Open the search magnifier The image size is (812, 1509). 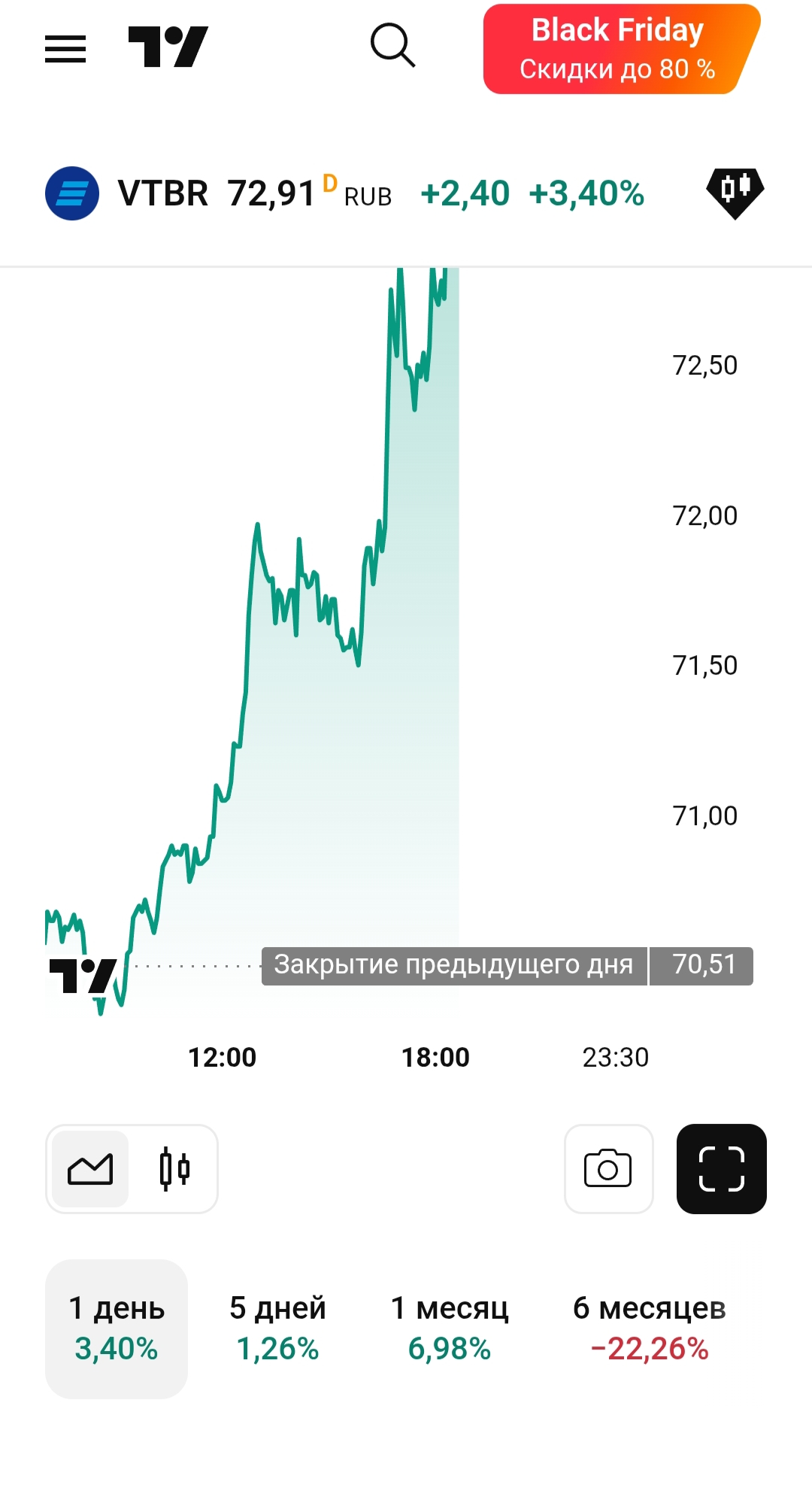click(x=392, y=45)
